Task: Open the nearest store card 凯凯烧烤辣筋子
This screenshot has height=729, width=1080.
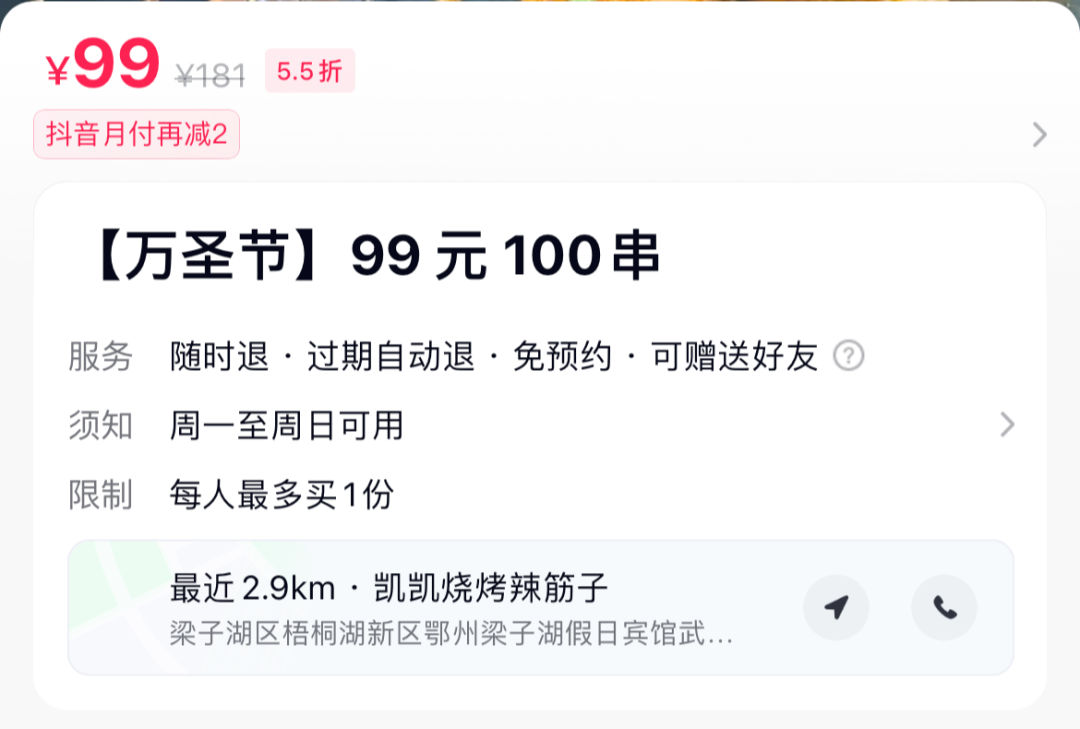Action: tap(450, 606)
